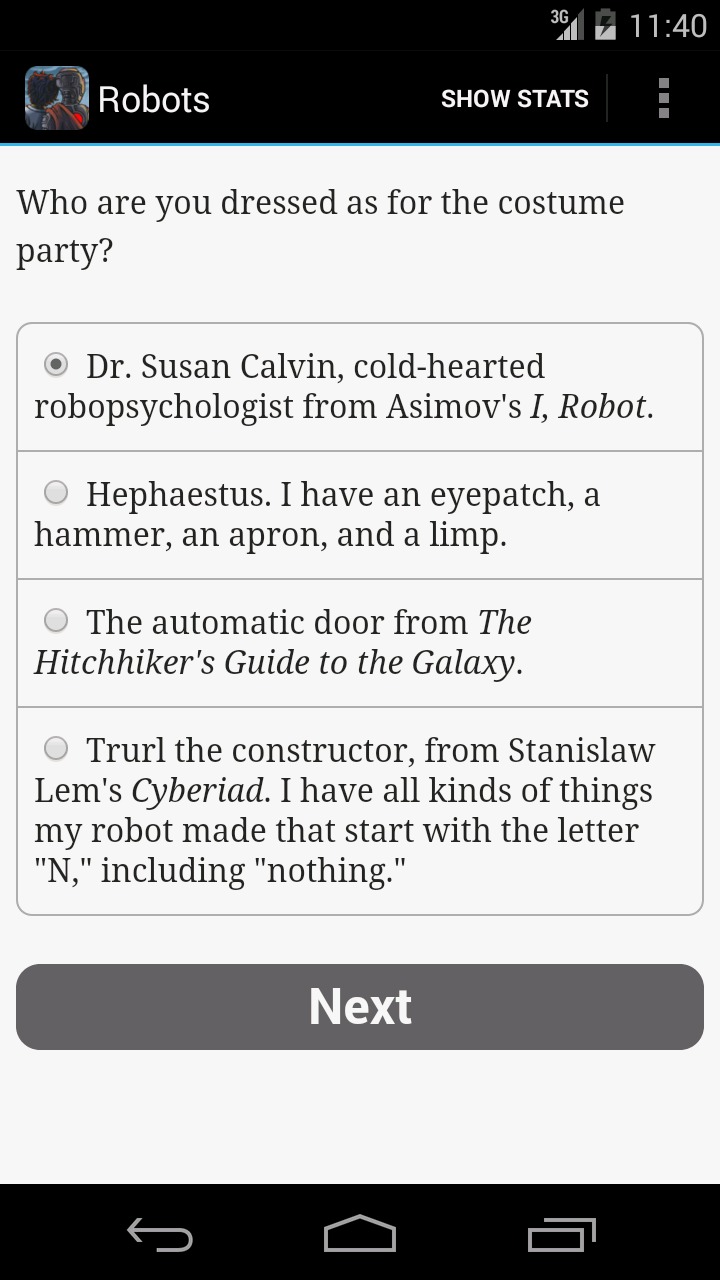This screenshot has width=720, height=1280.
Task: Open the overflow menu
Action: (x=663, y=98)
